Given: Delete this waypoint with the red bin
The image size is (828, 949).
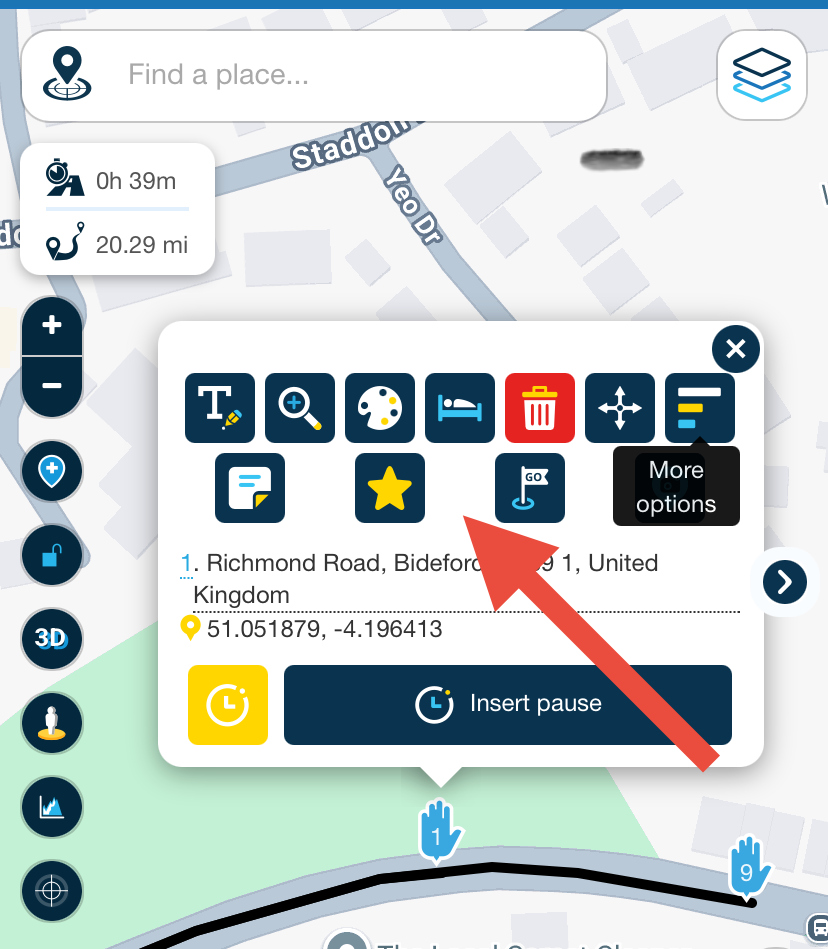Looking at the screenshot, I should 540,408.
